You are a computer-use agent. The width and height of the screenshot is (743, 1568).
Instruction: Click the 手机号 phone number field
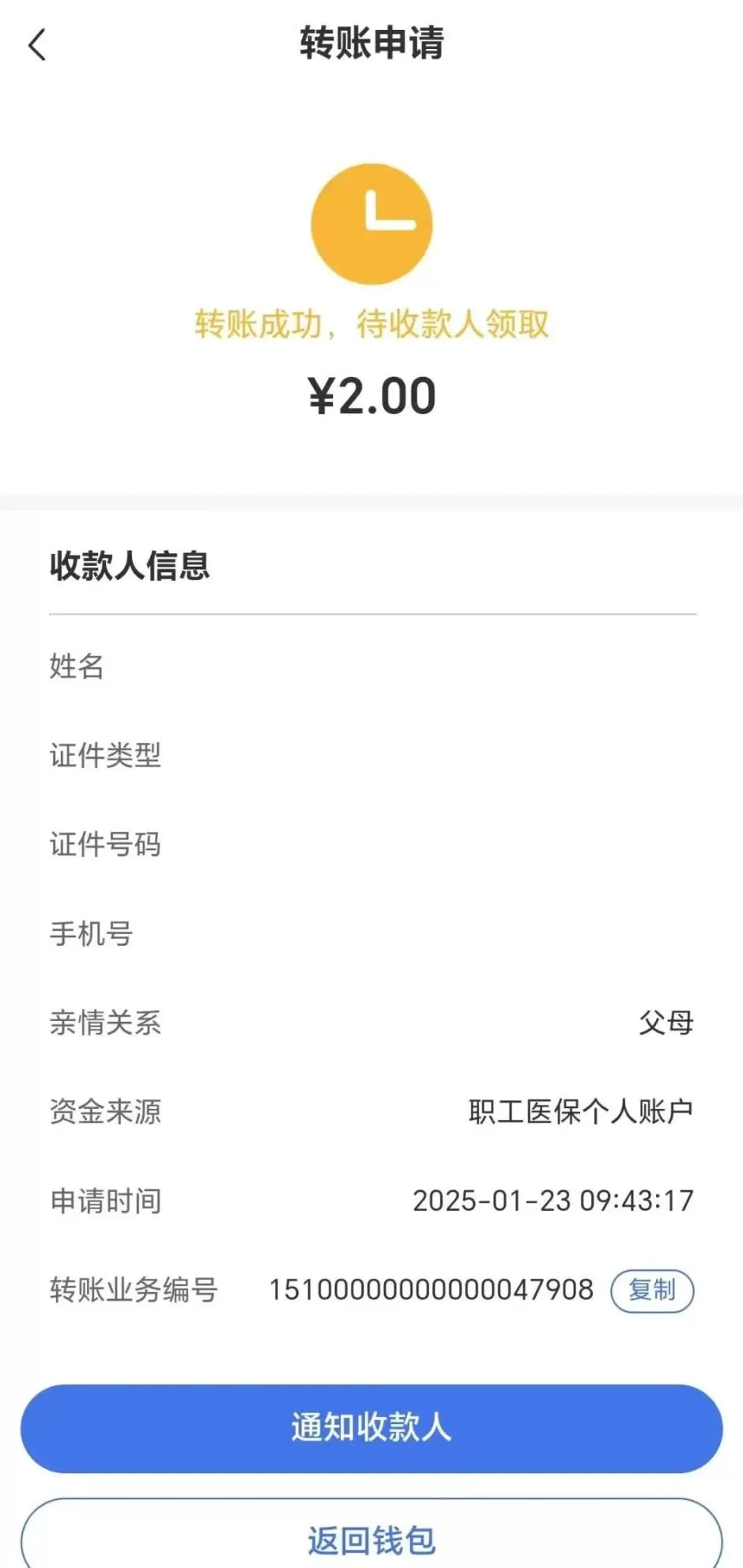pyautogui.click(x=91, y=934)
